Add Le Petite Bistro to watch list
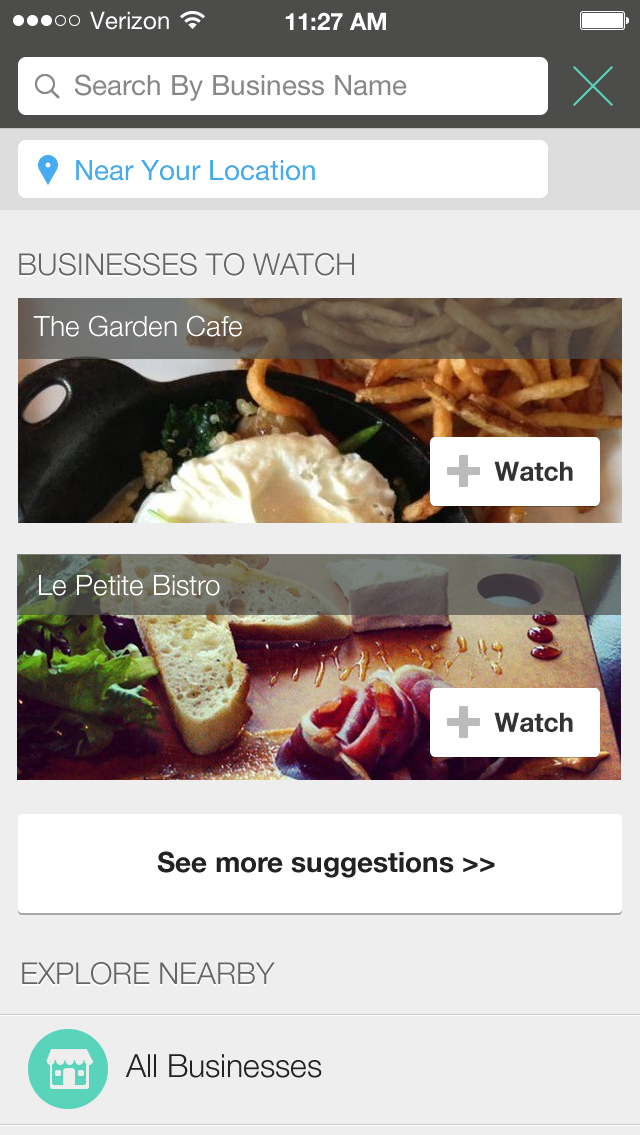Screen dimensions: 640x1135 (x=515, y=723)
